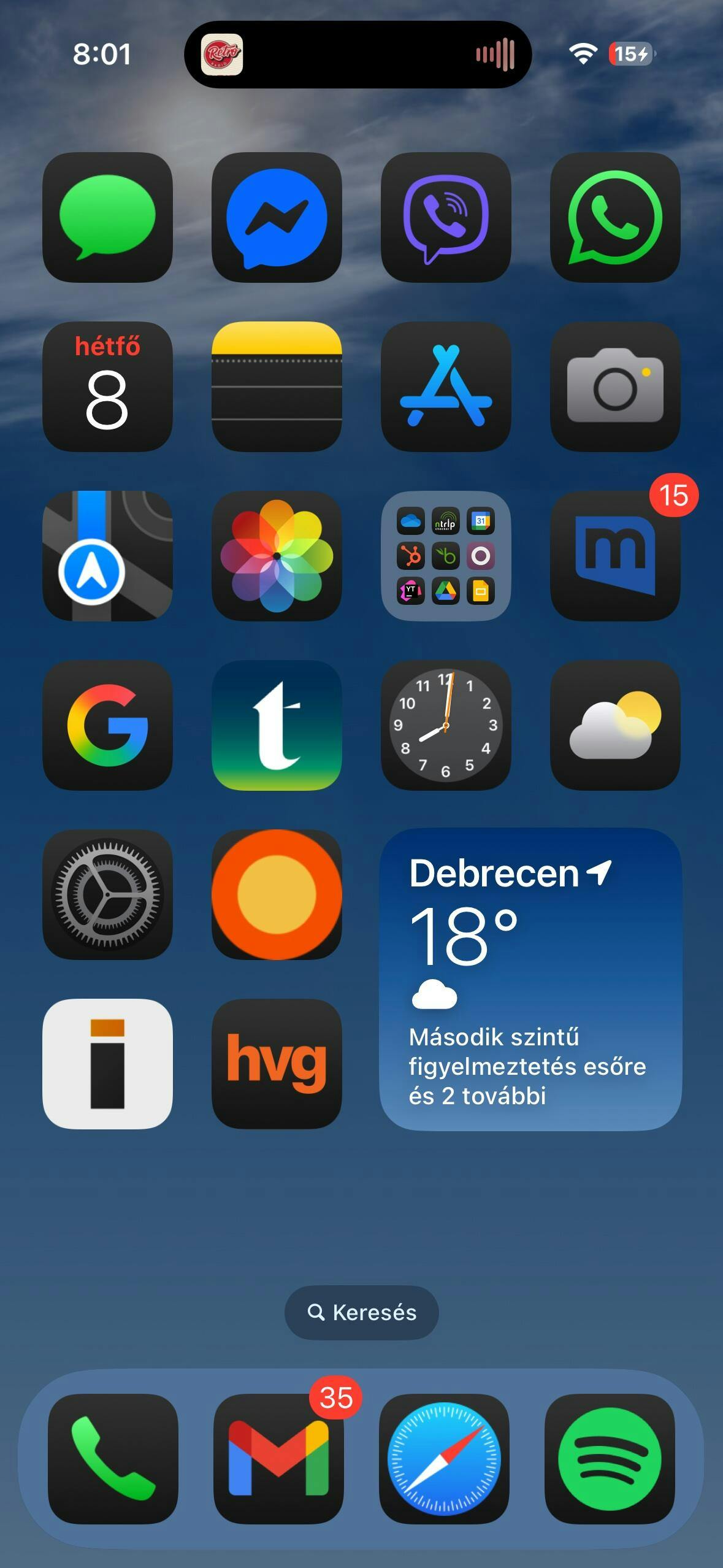Launch Facebook Messenger

coord(277,217)
